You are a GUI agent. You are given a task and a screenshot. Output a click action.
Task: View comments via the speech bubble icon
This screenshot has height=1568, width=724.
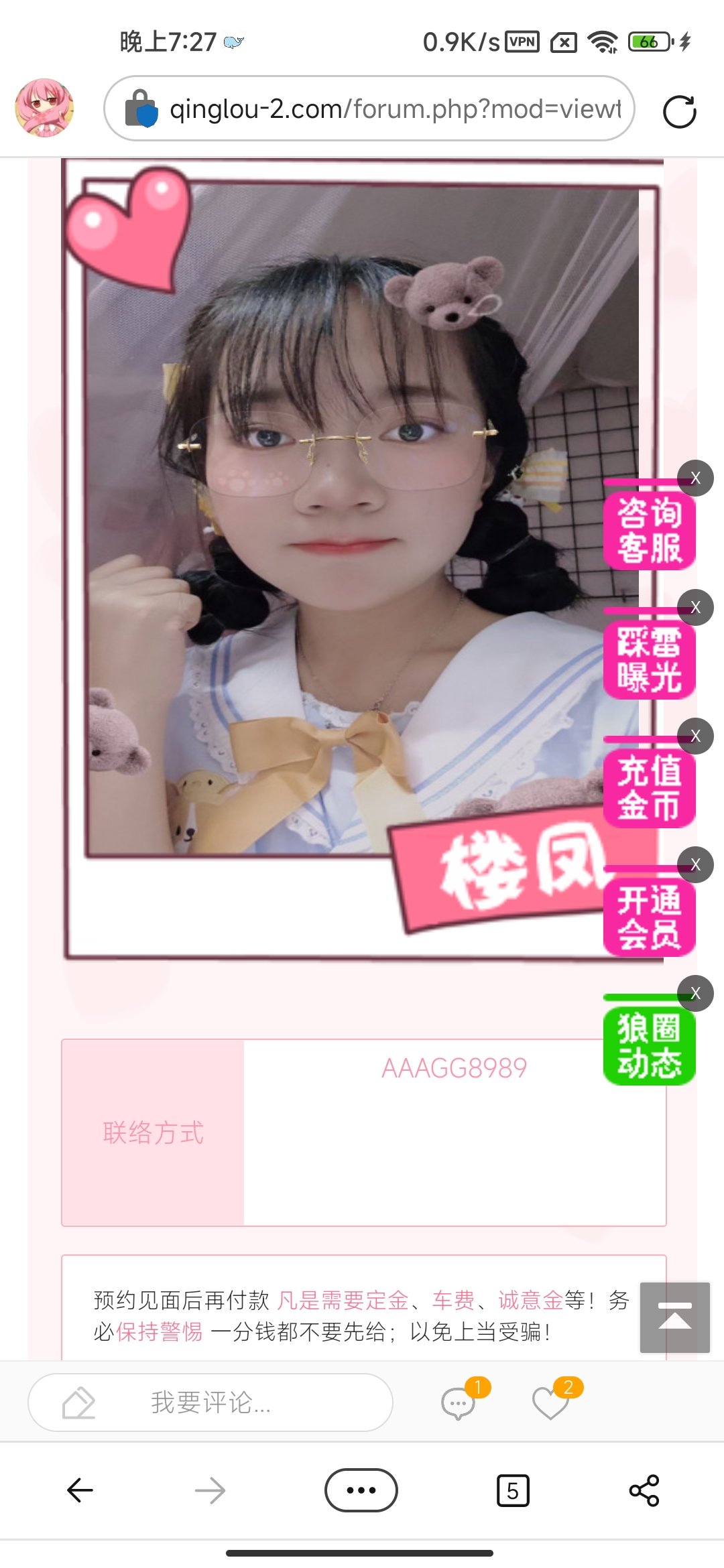coord(459,1403)
